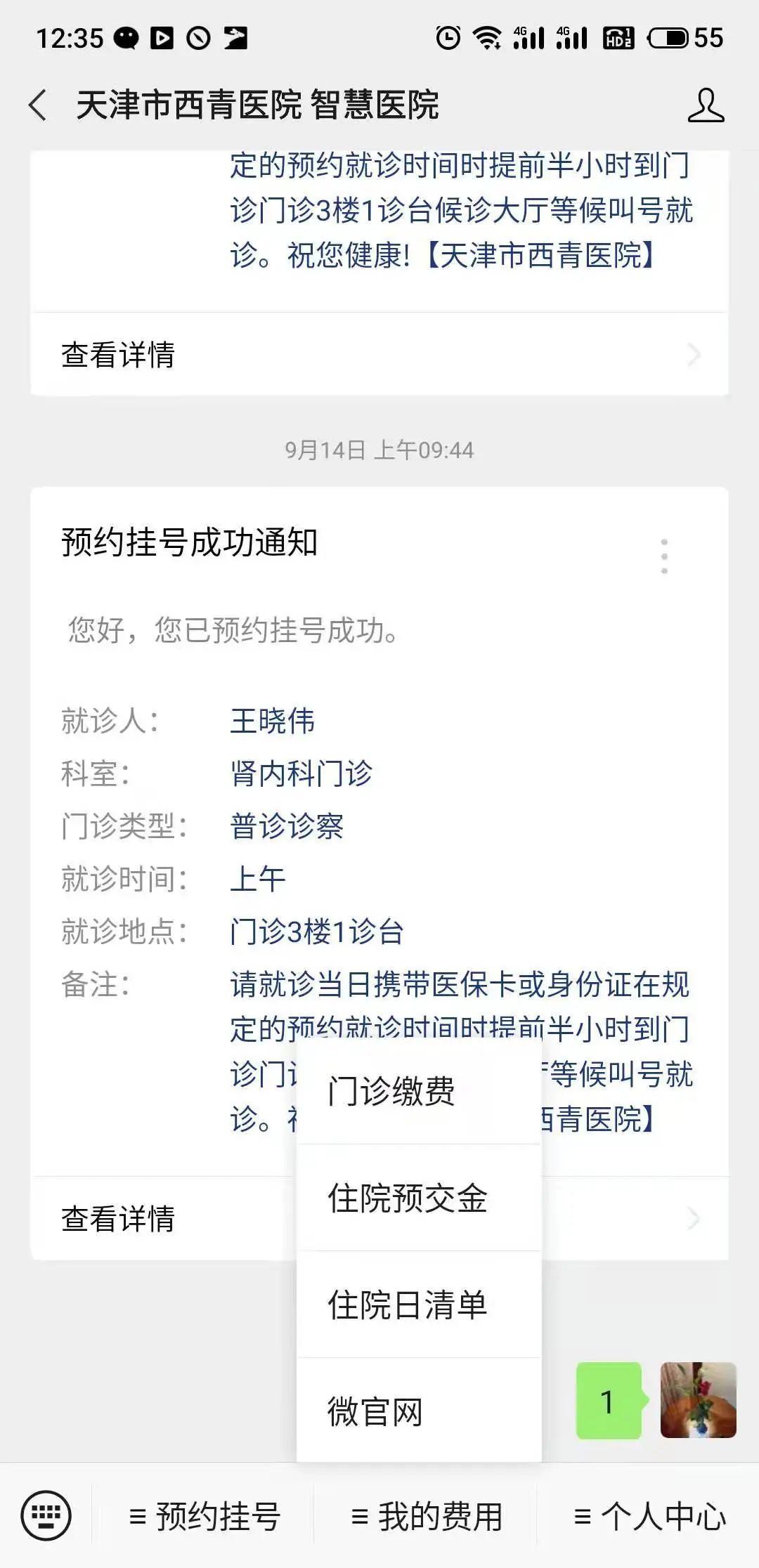
Task: Go back from the hospital chat
Action: 38,105
